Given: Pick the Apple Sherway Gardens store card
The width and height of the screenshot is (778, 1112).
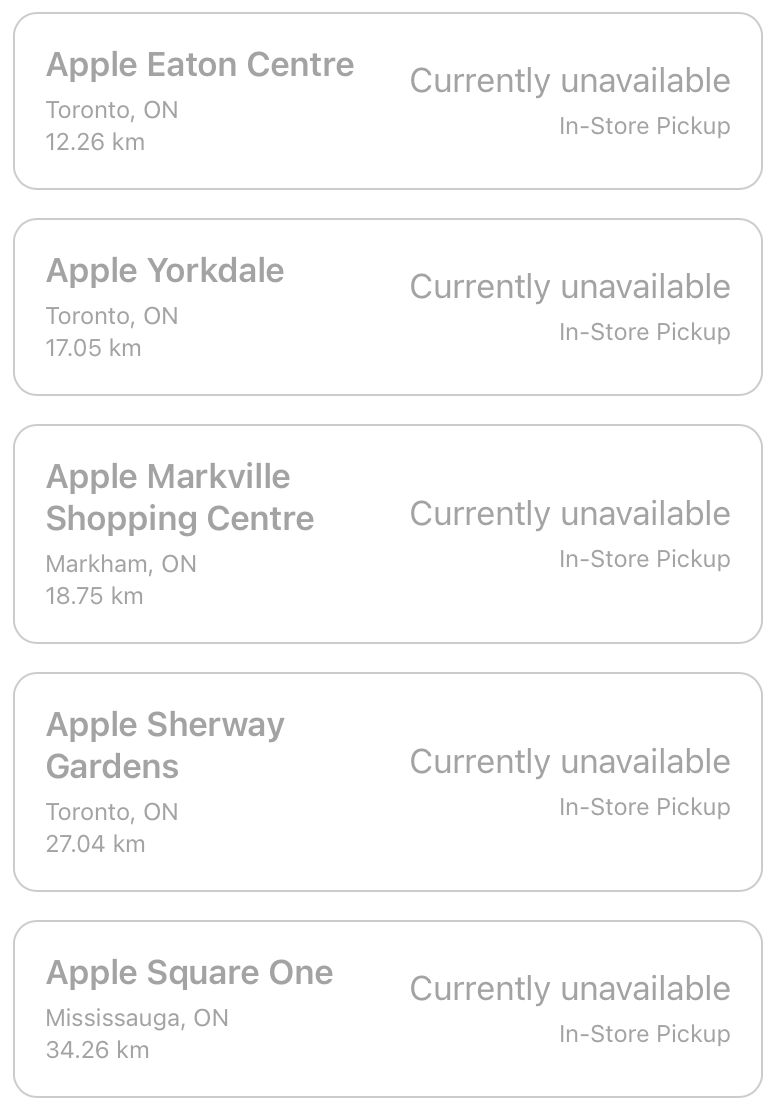Looking at the screenshot, I should (388, 782).
